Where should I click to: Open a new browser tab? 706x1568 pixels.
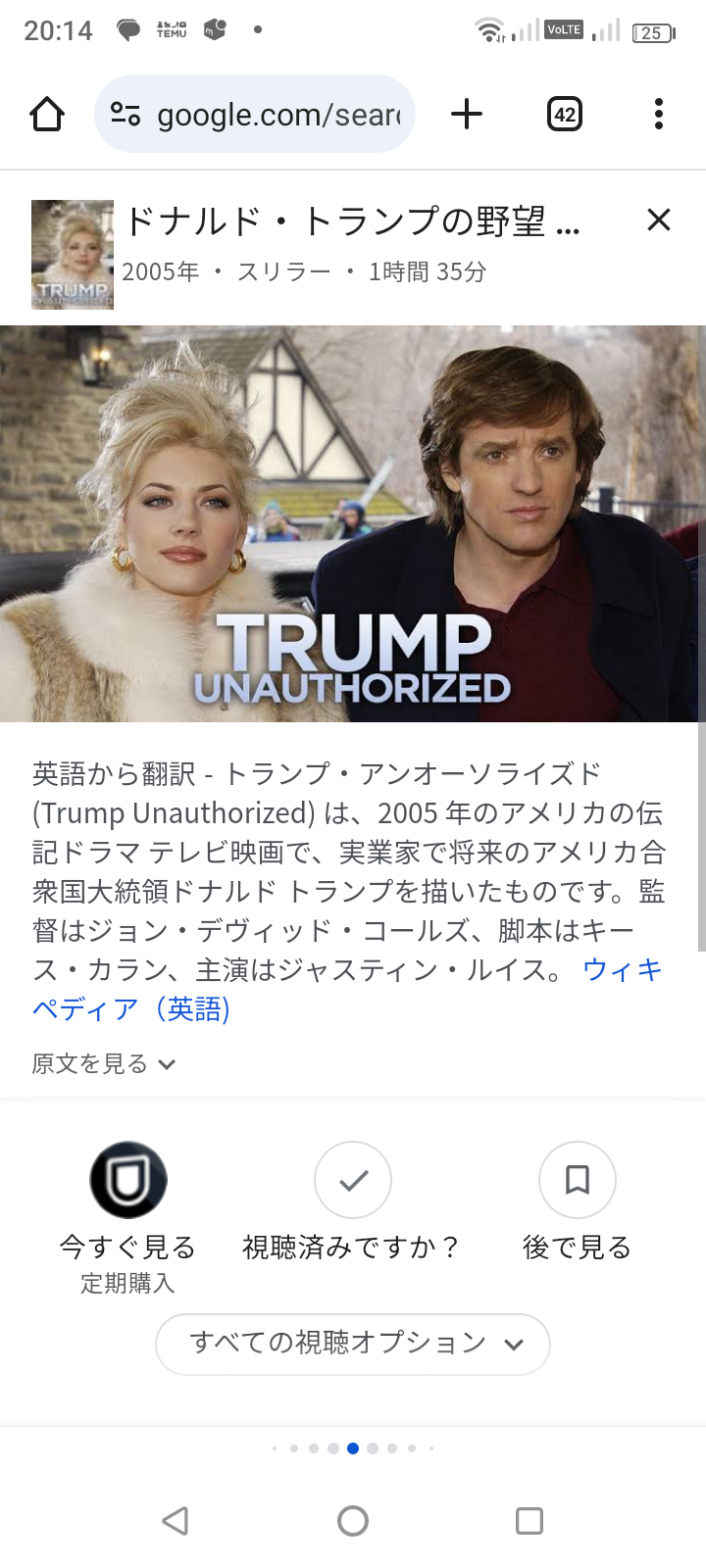467,115
